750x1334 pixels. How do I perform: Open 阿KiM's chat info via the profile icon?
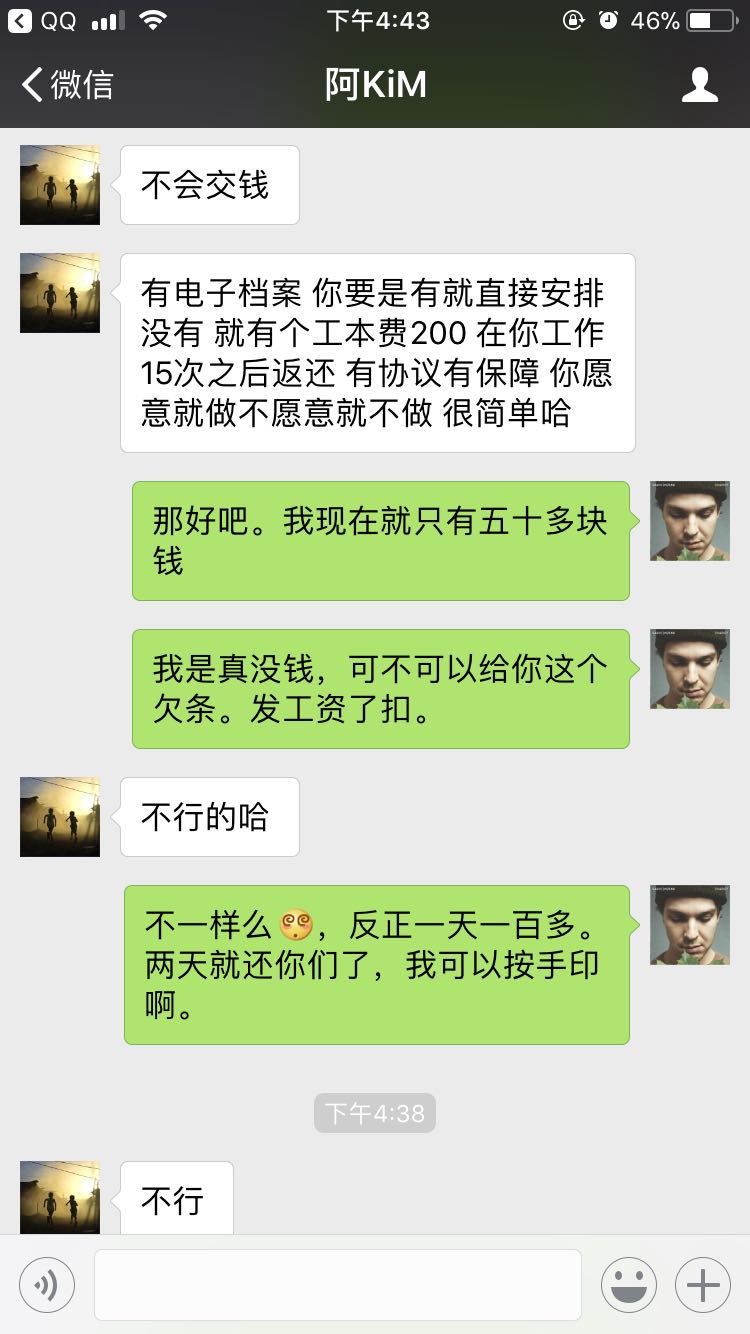699,85
